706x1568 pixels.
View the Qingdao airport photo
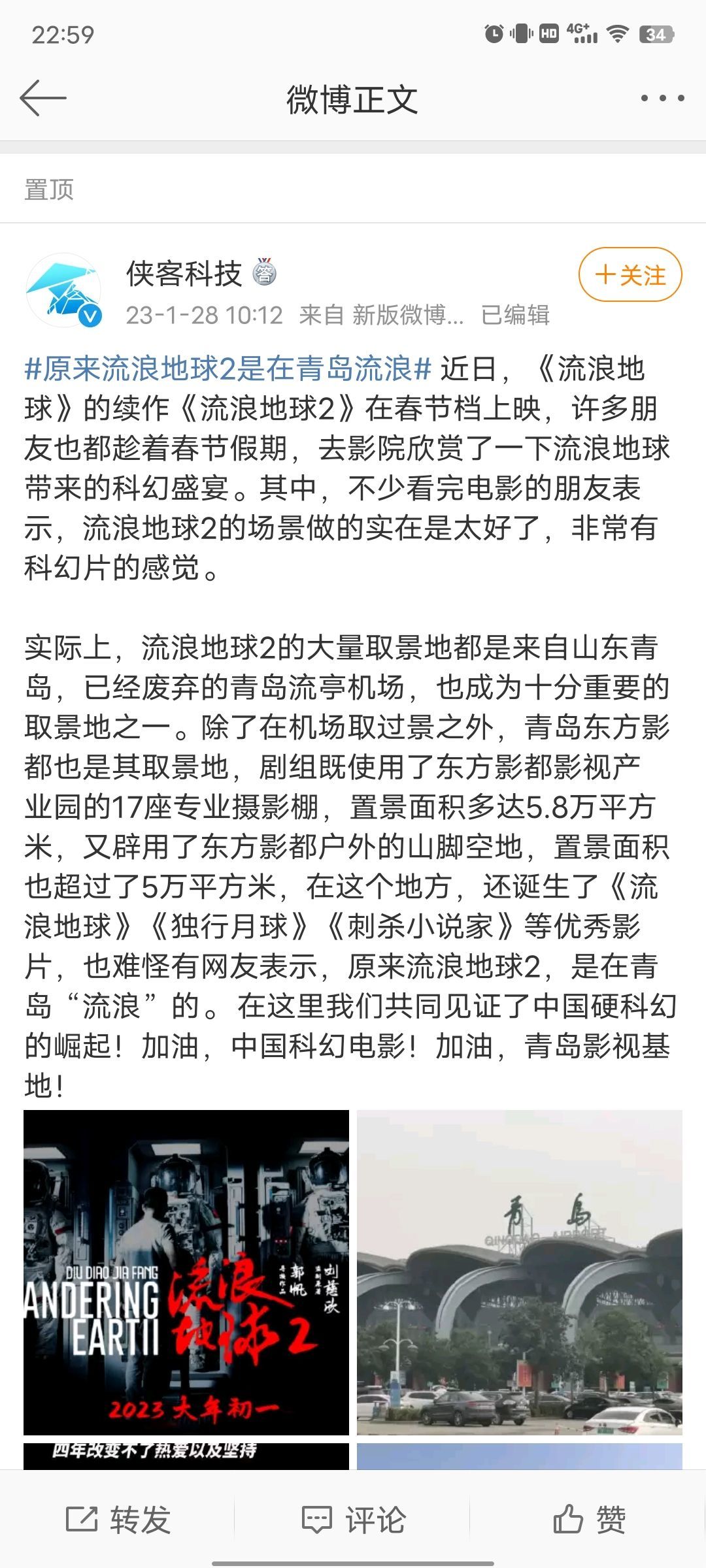click(519, 1272)
